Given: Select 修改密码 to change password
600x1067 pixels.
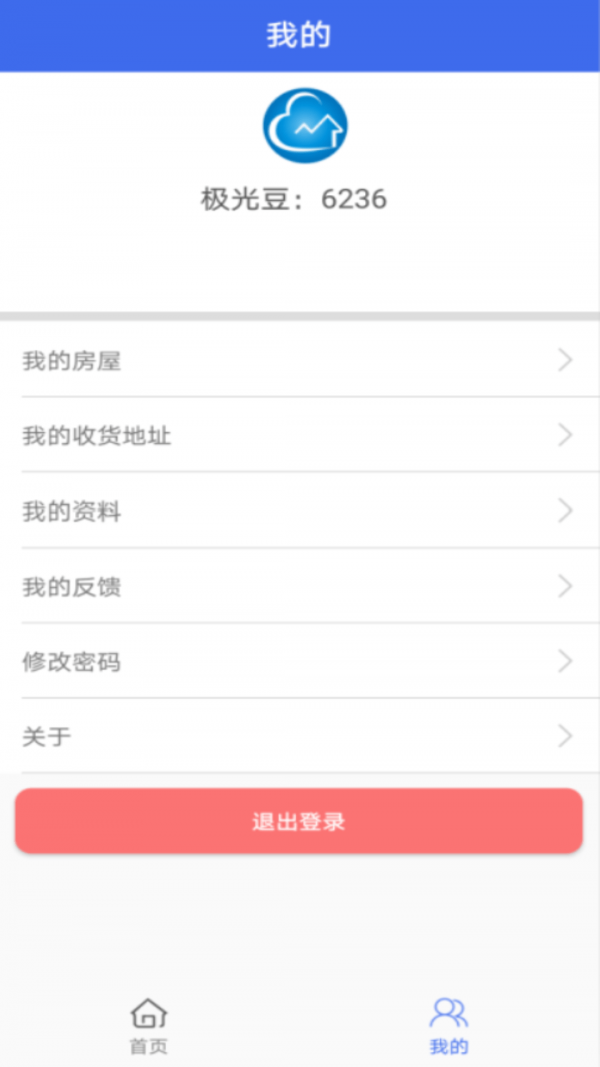Looking at the screenshot, I should coord(300,661).
